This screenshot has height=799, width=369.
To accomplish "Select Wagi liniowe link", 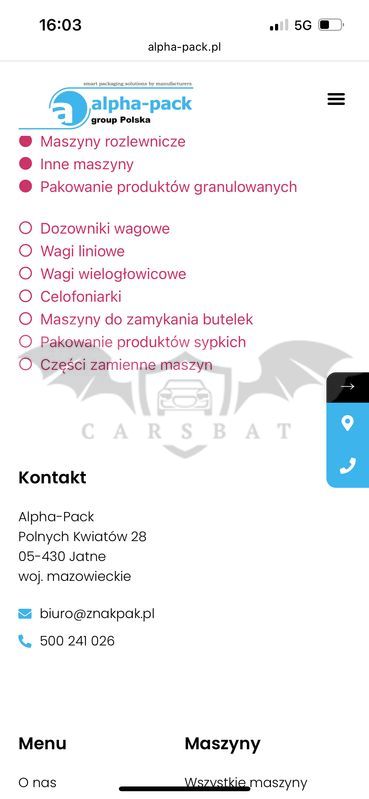I will click(82, 251).
